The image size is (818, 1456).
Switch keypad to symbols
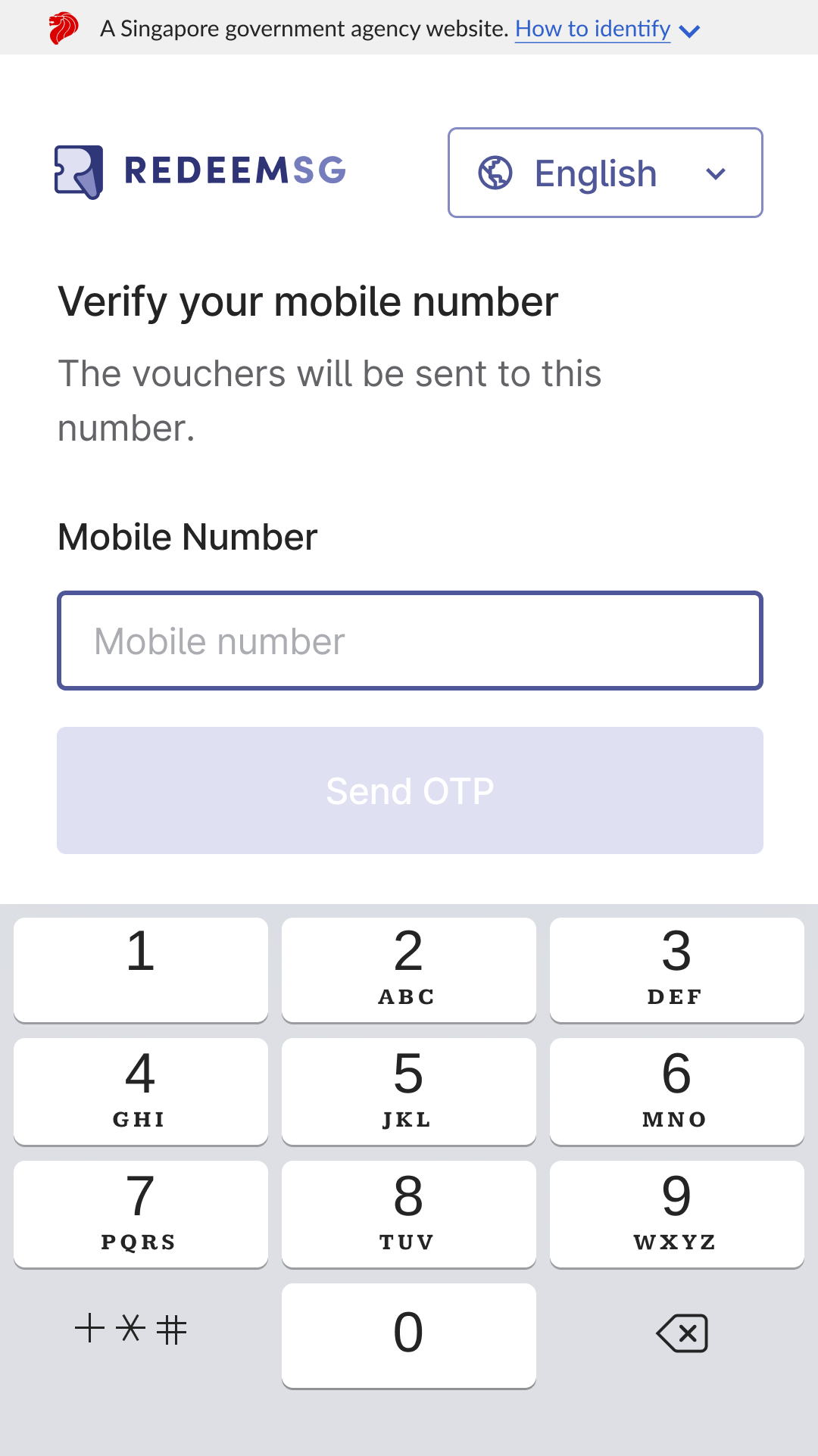(131, 1329)
